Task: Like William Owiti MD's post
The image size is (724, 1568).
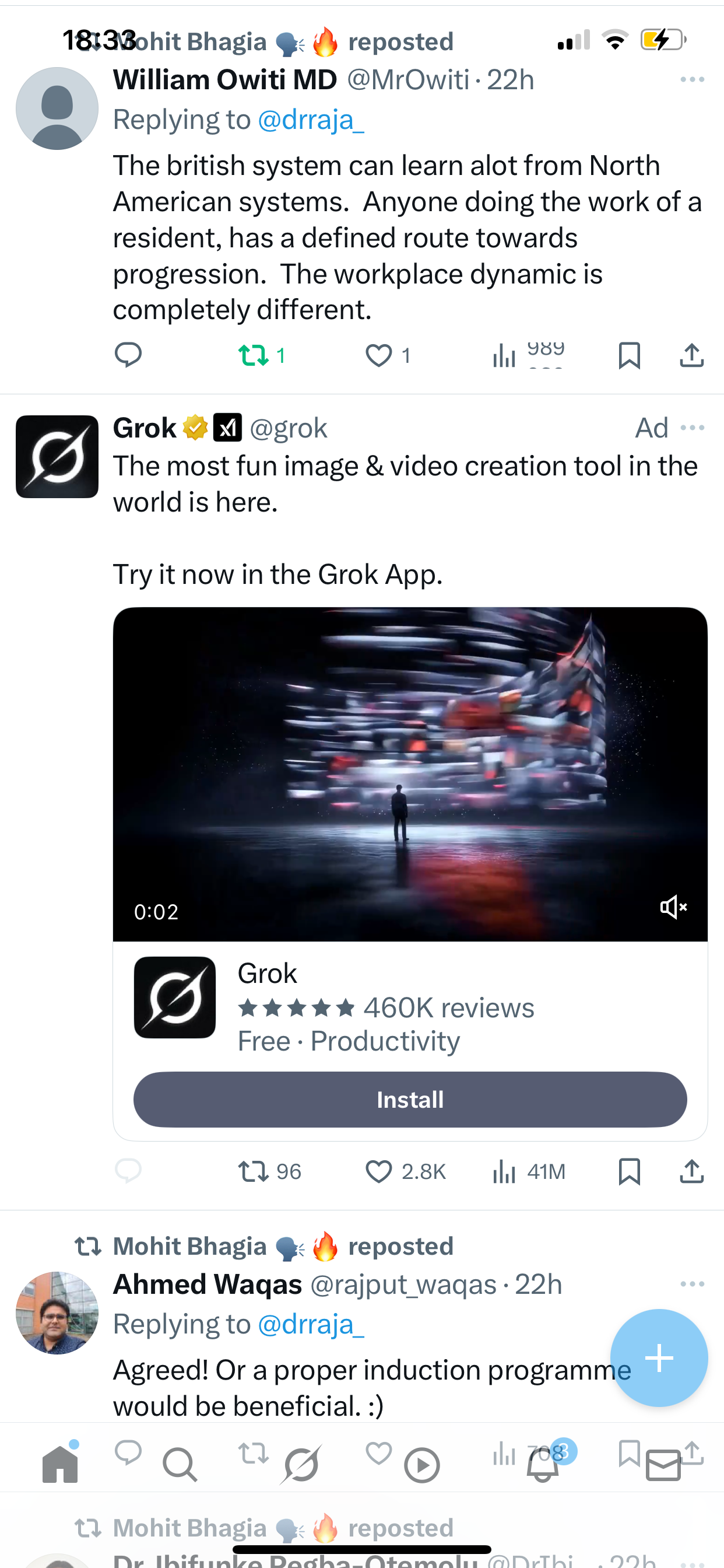Action: [x=378, y=355]
